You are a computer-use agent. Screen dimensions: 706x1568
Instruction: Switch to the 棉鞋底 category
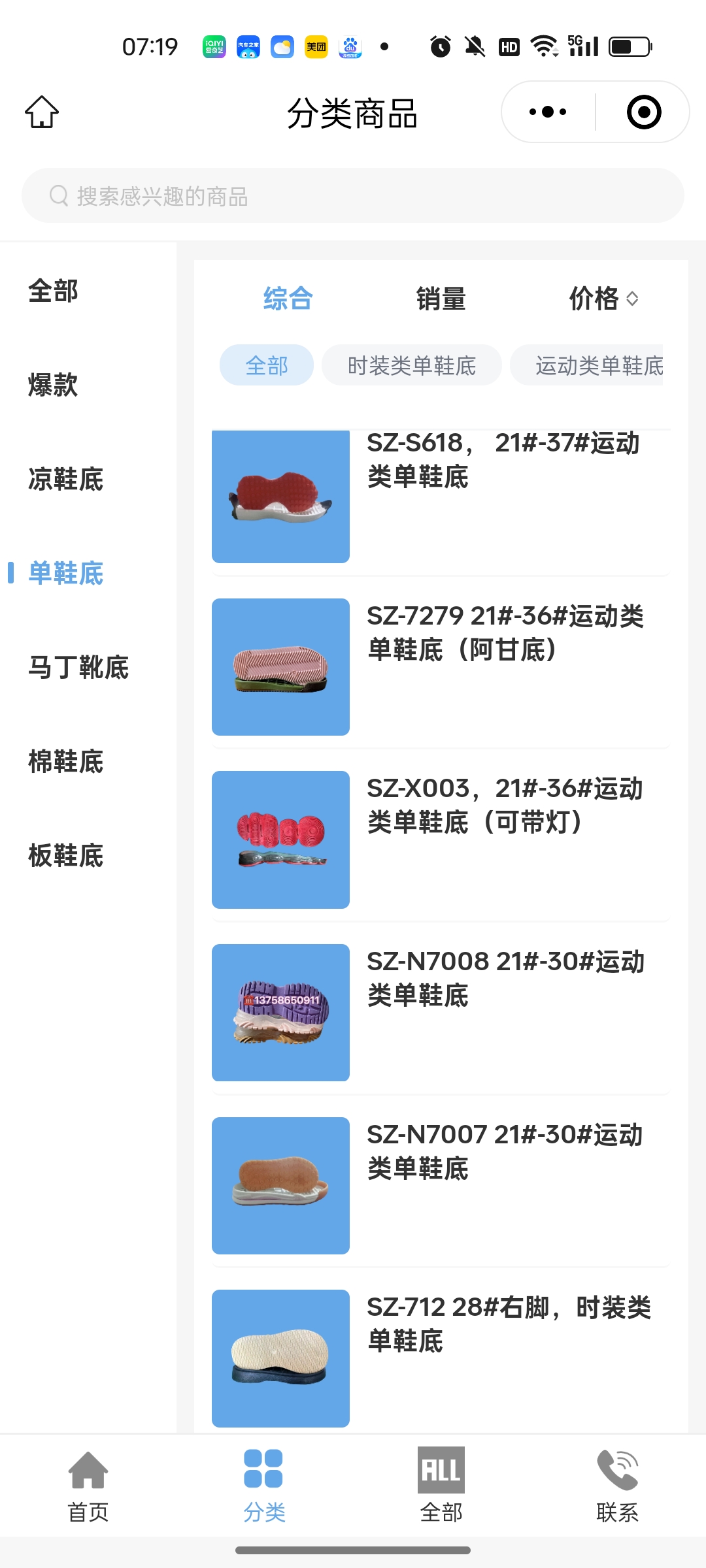pos(65,761)
